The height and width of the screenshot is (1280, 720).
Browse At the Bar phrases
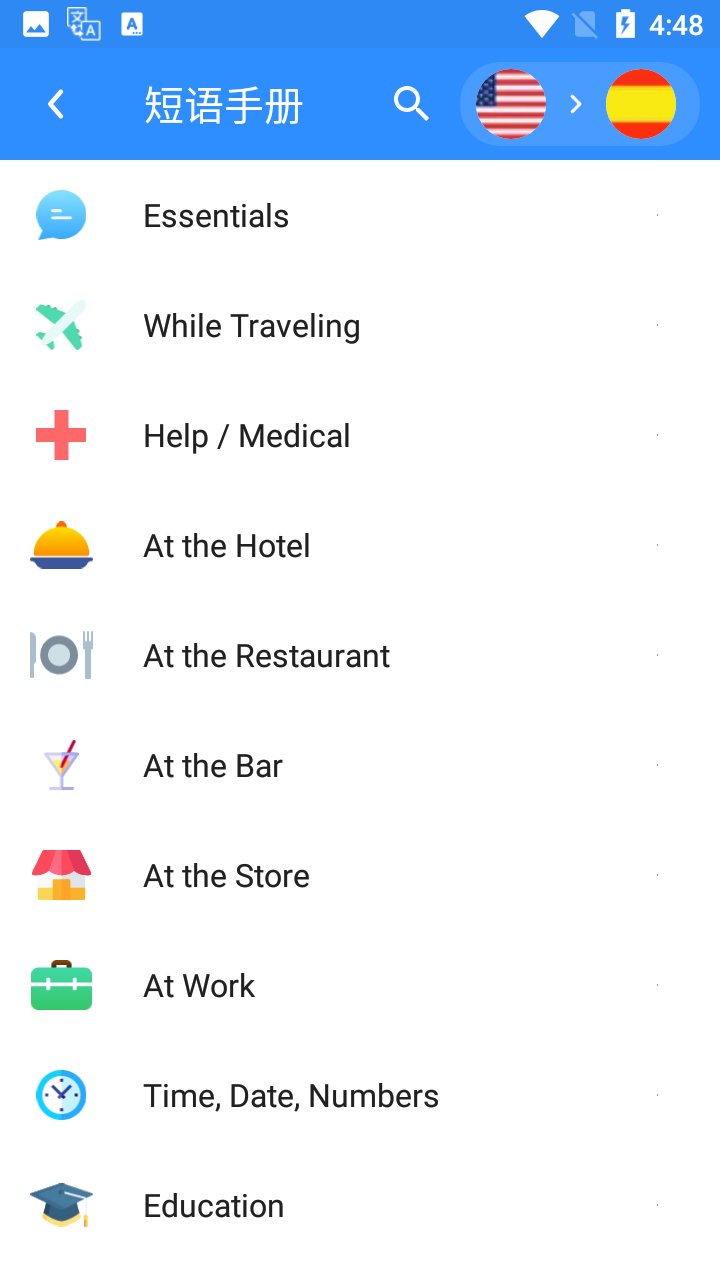[x=213, y=766]
